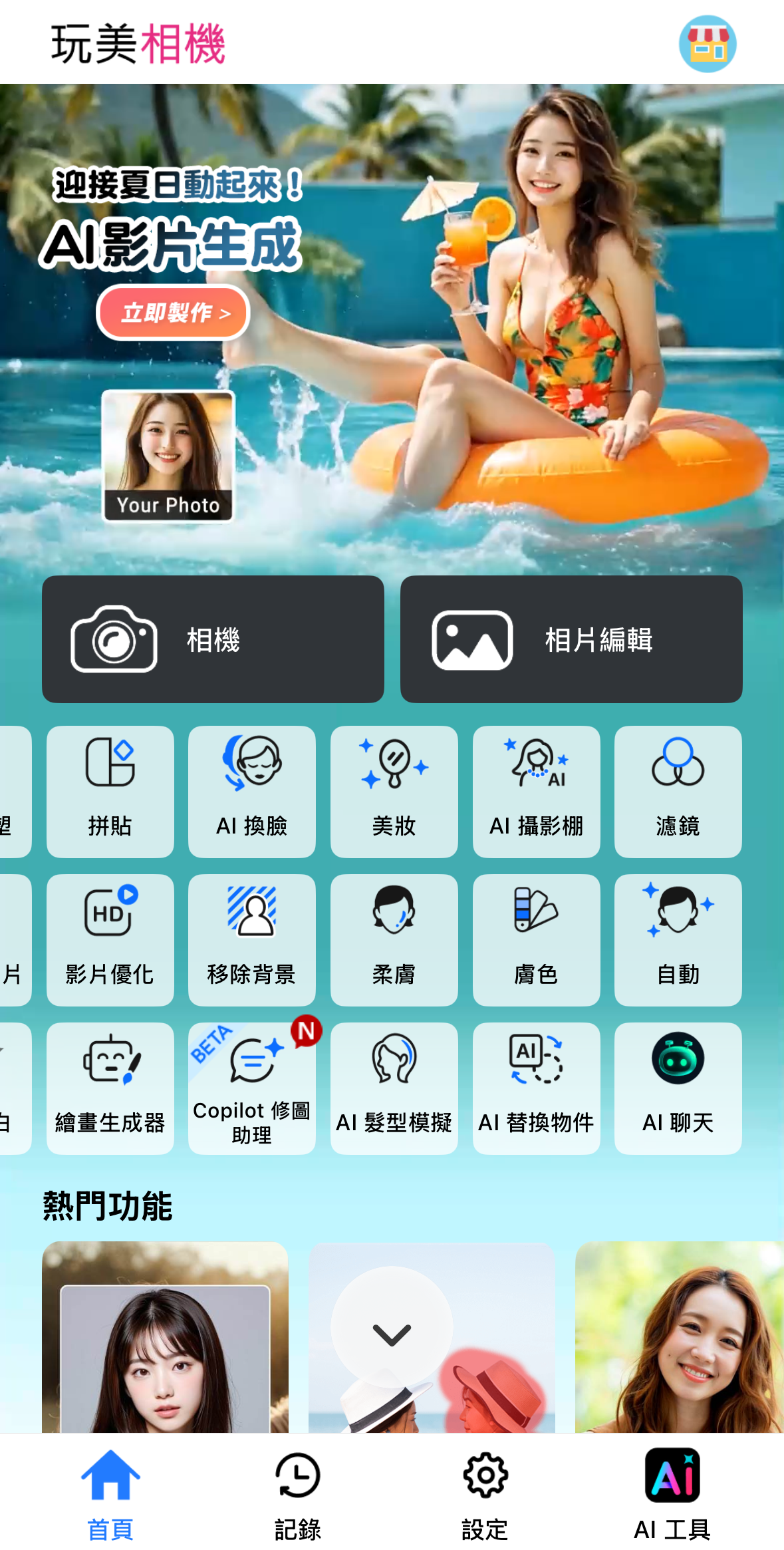Select the AI 換臉 face swap tool
Image resolution: width=784 pixels, height=1550 pixels.
click(252, 791)
